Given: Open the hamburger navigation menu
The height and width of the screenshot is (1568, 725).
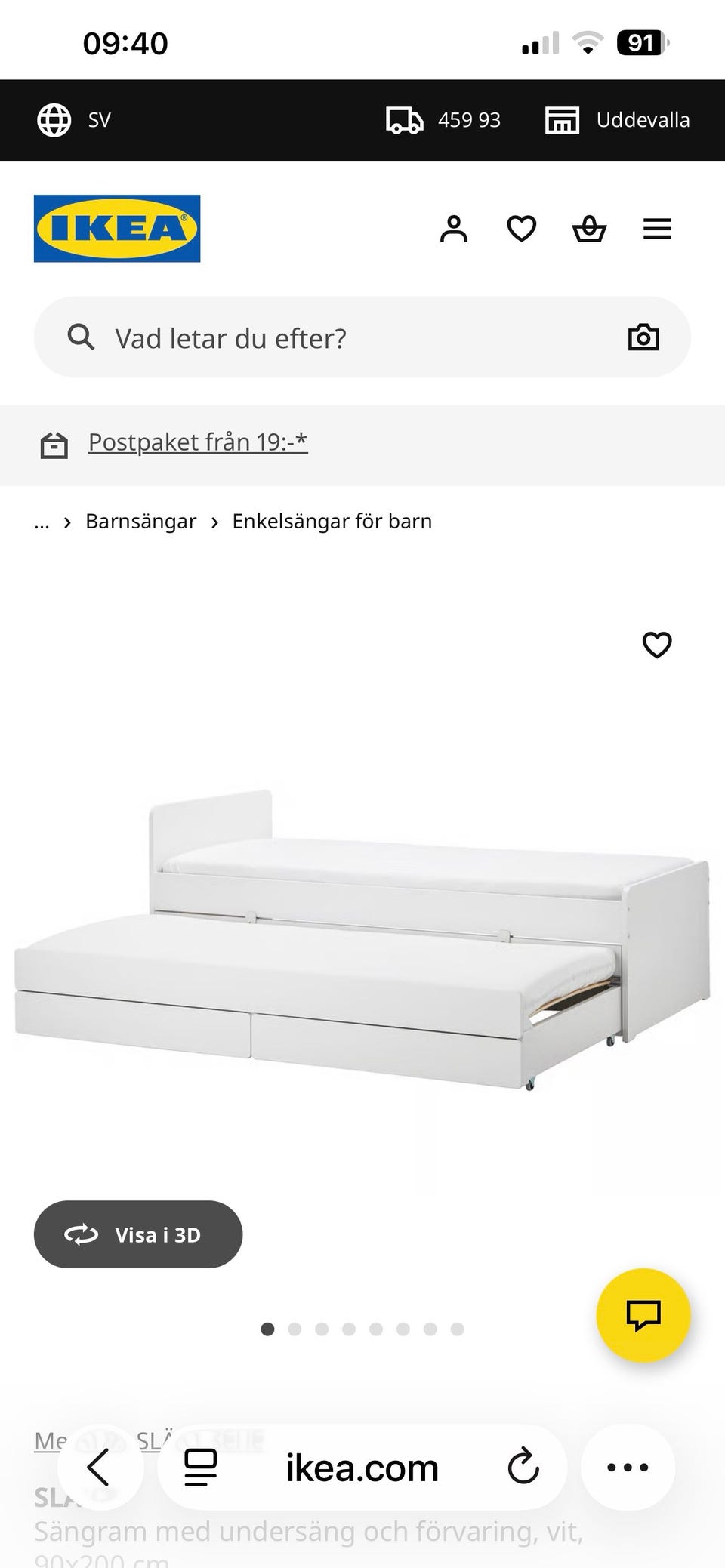Looking at the screenshot, I should 656,229.
